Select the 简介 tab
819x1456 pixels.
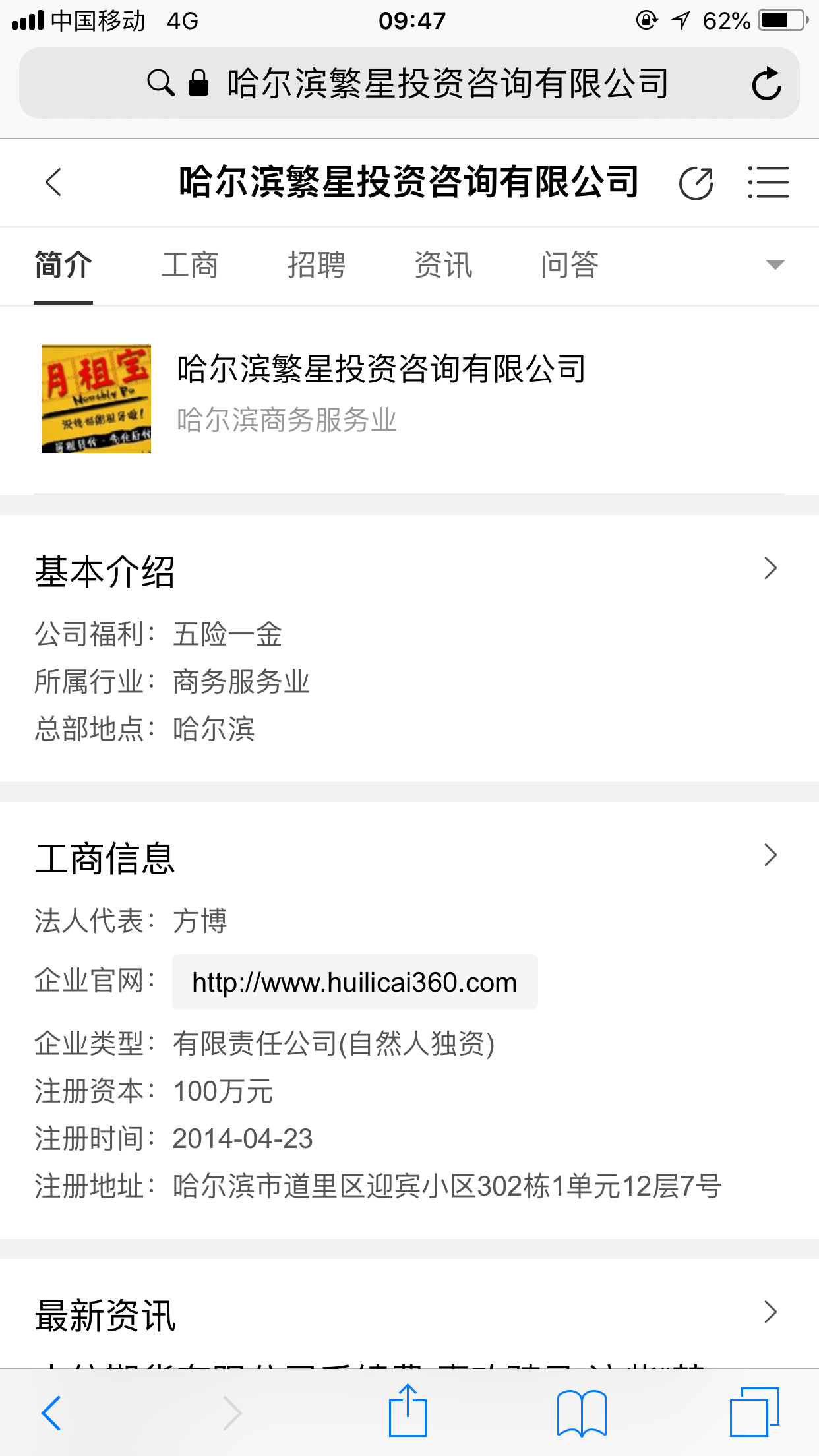pyautogui.click(x=63, y=265)
